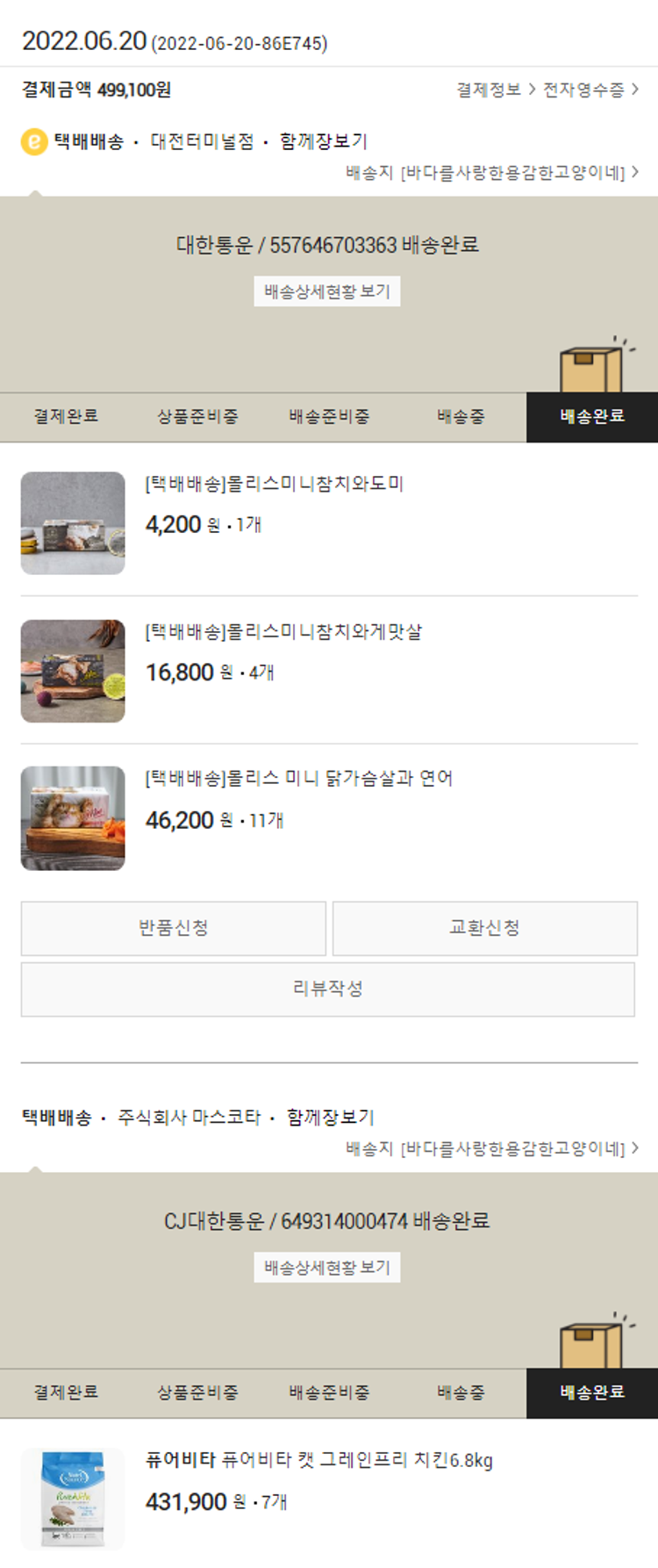Open 몰리스미니참치와게맛살 product
658x1568 pixels.
click(x=283, y=631)
